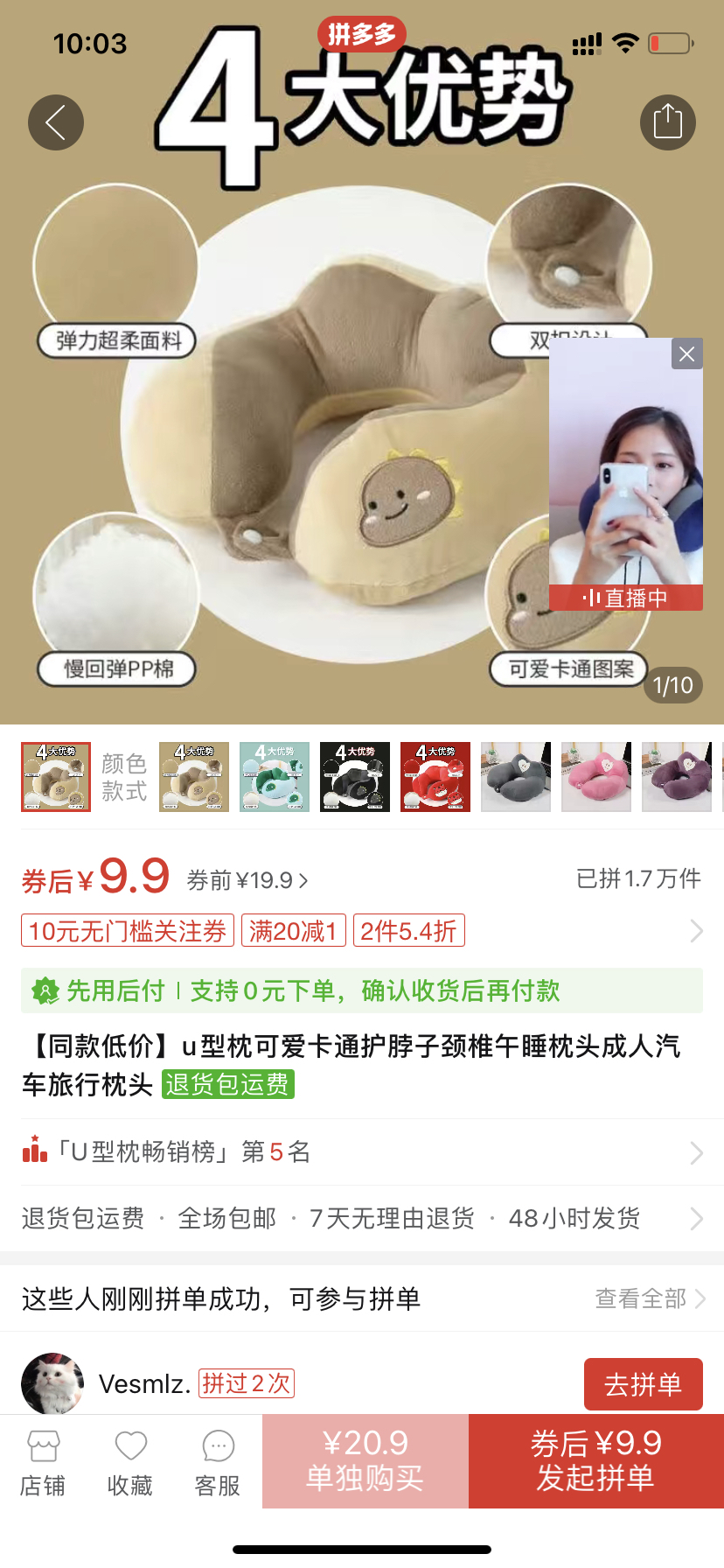Select the green pillow color thumbnail

click(275, 777)
